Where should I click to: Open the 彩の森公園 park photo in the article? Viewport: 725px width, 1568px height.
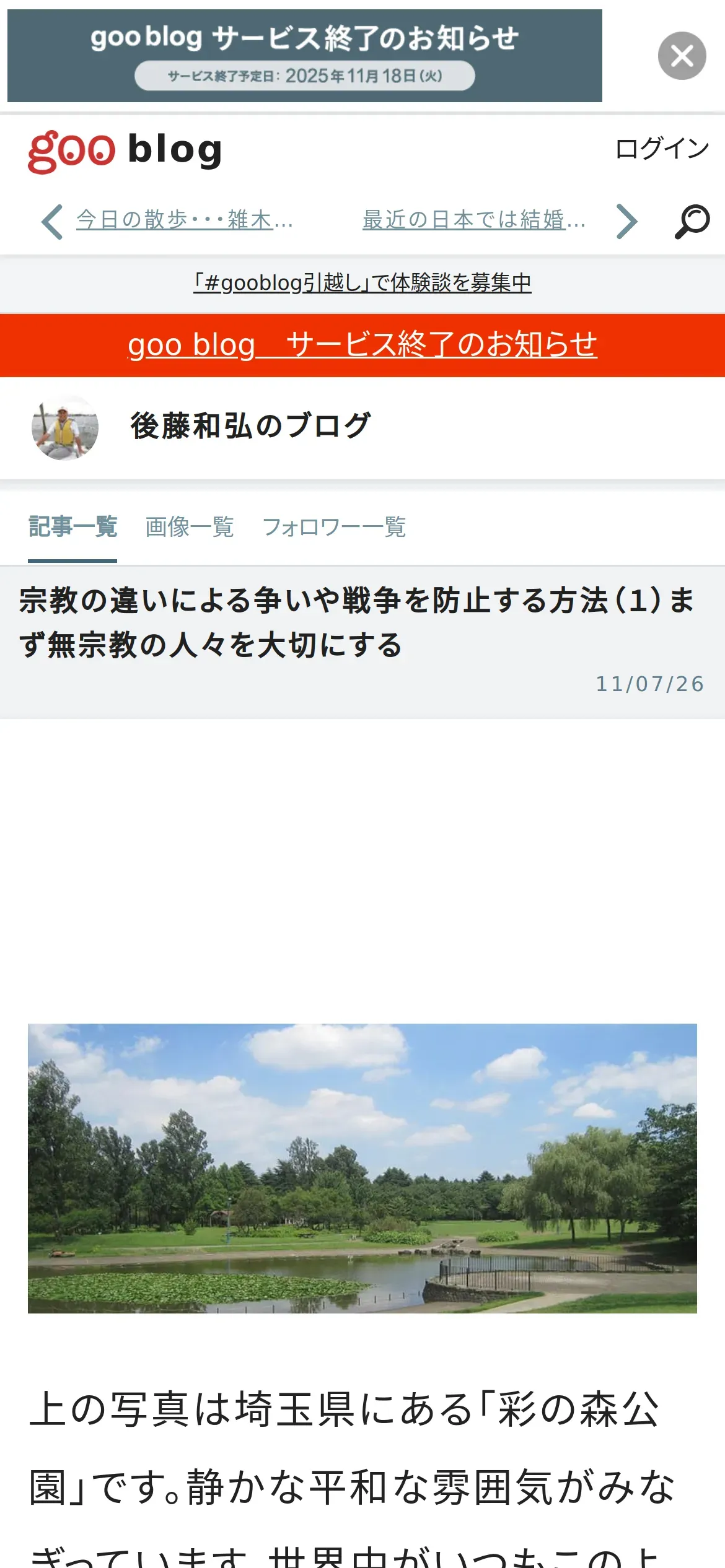click(x=362, y=1169)
